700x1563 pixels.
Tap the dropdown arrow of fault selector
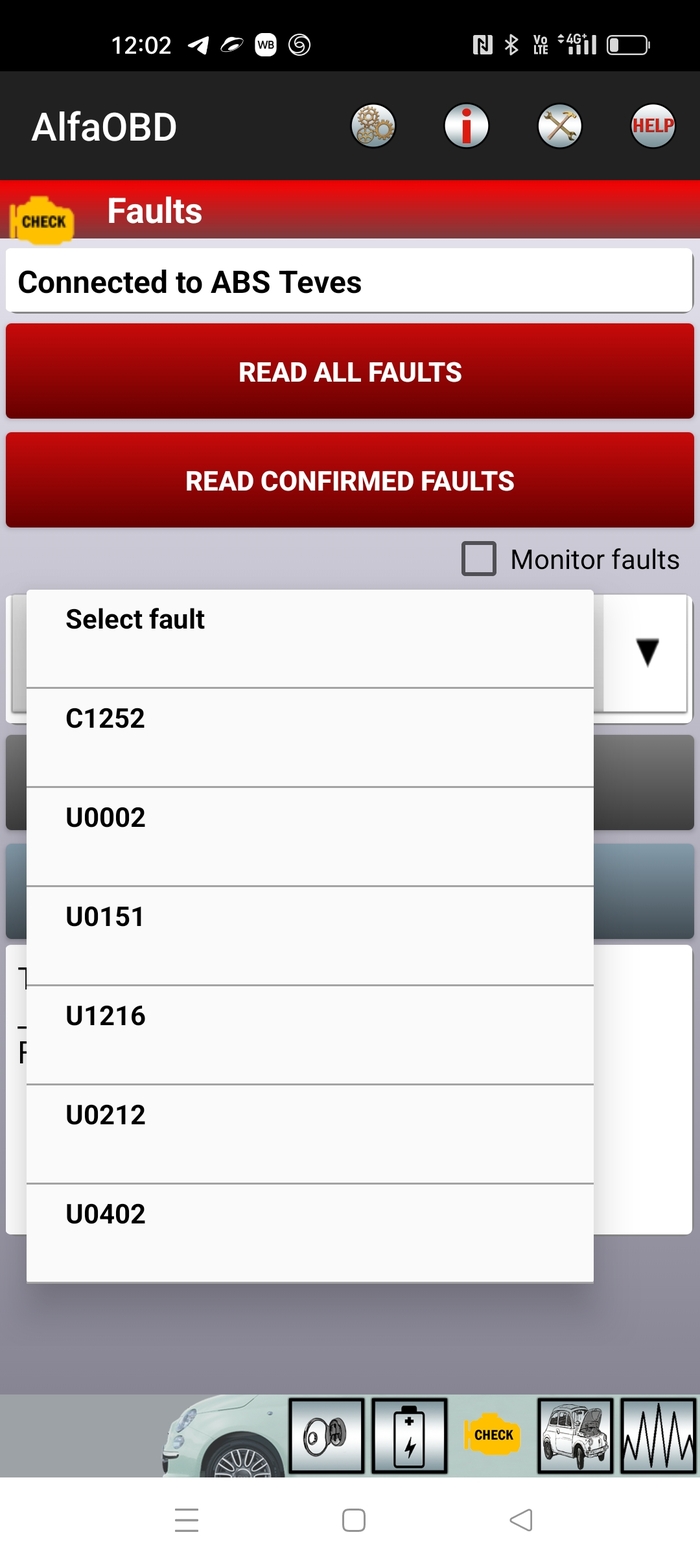point(647,653)
